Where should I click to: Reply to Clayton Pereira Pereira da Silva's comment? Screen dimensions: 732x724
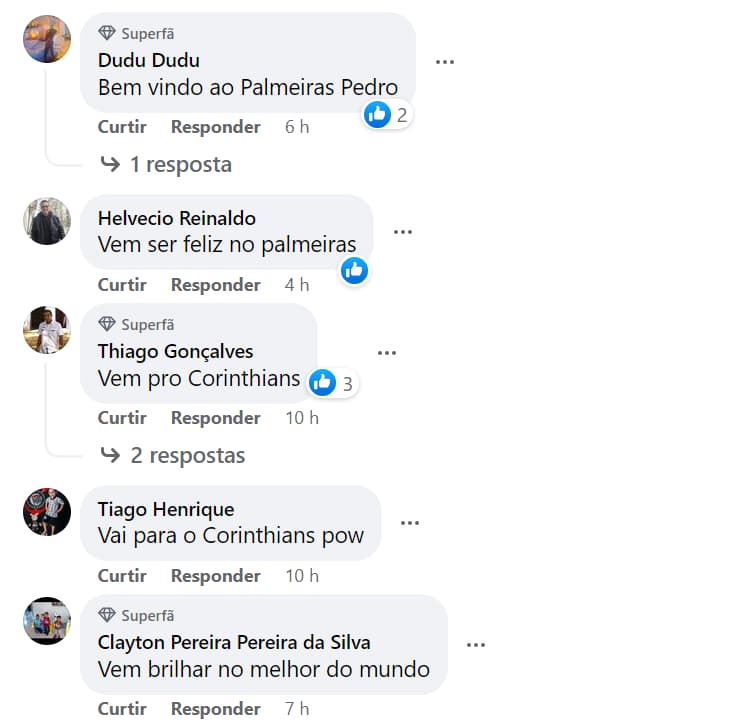tap(215, 709)
